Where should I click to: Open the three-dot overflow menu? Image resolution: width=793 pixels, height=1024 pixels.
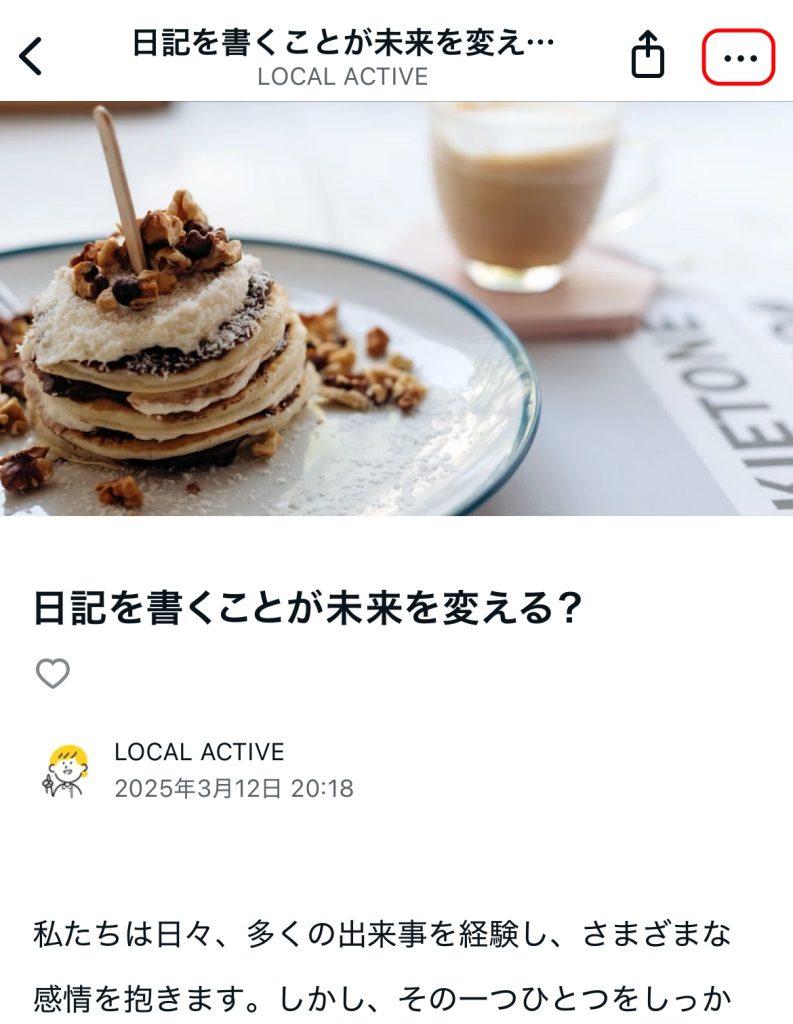point(739,58)
